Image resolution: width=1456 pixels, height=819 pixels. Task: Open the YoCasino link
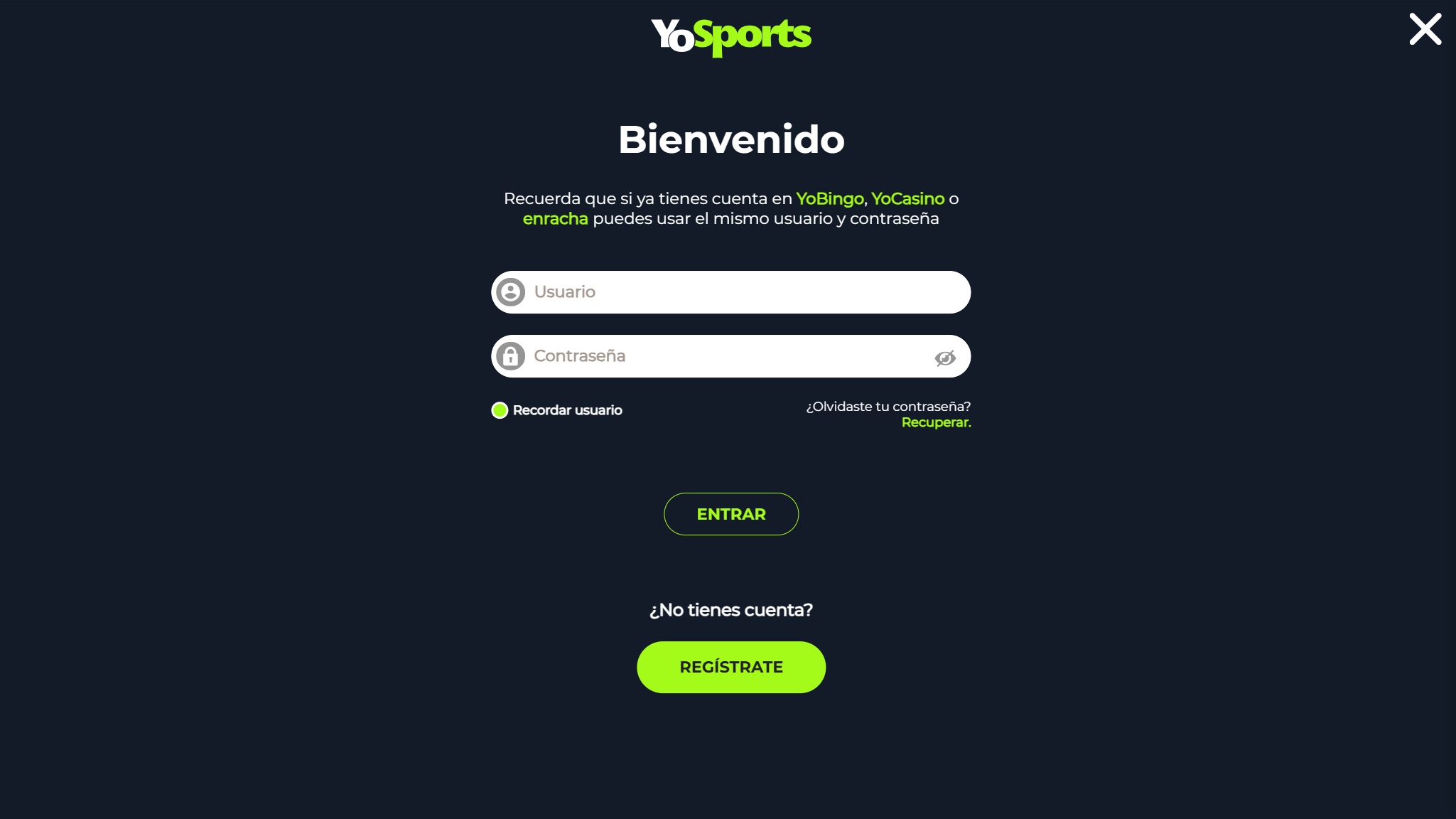pos(907,198)
